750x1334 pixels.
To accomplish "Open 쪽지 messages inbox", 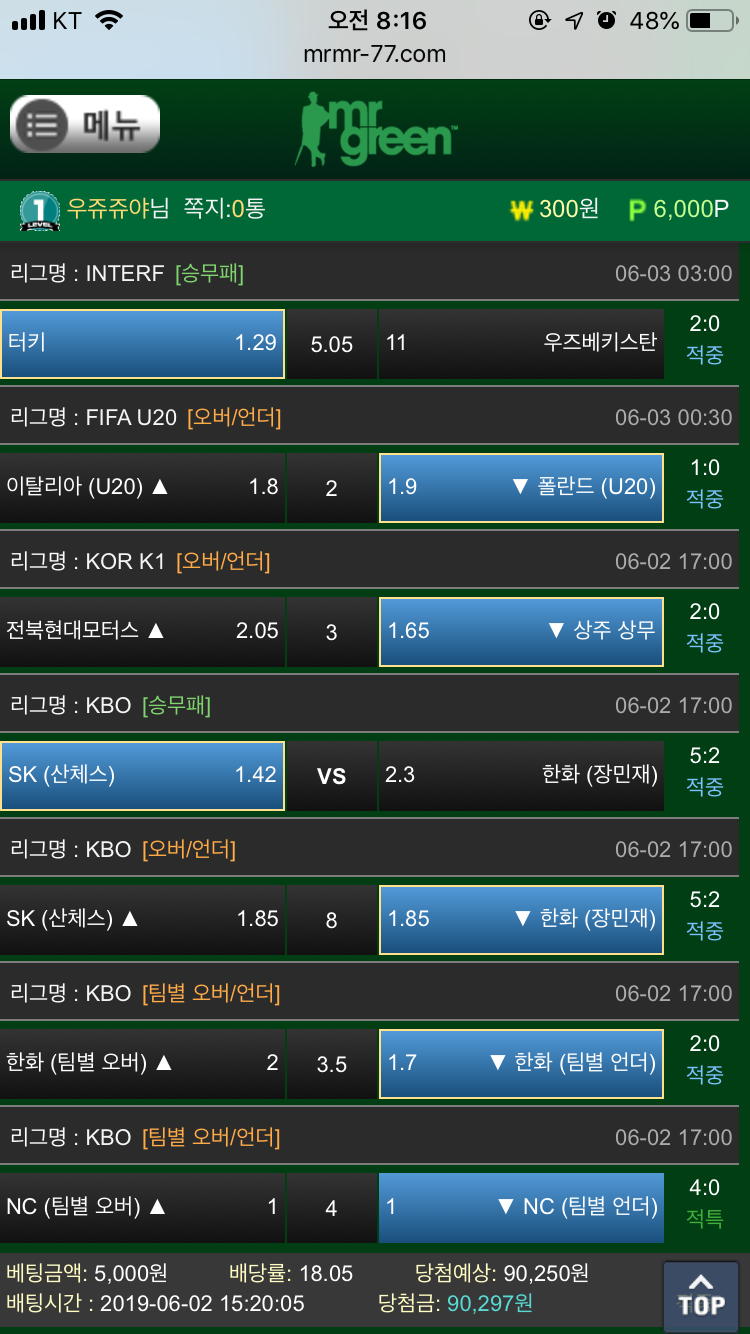I will [x=224, y=208].
